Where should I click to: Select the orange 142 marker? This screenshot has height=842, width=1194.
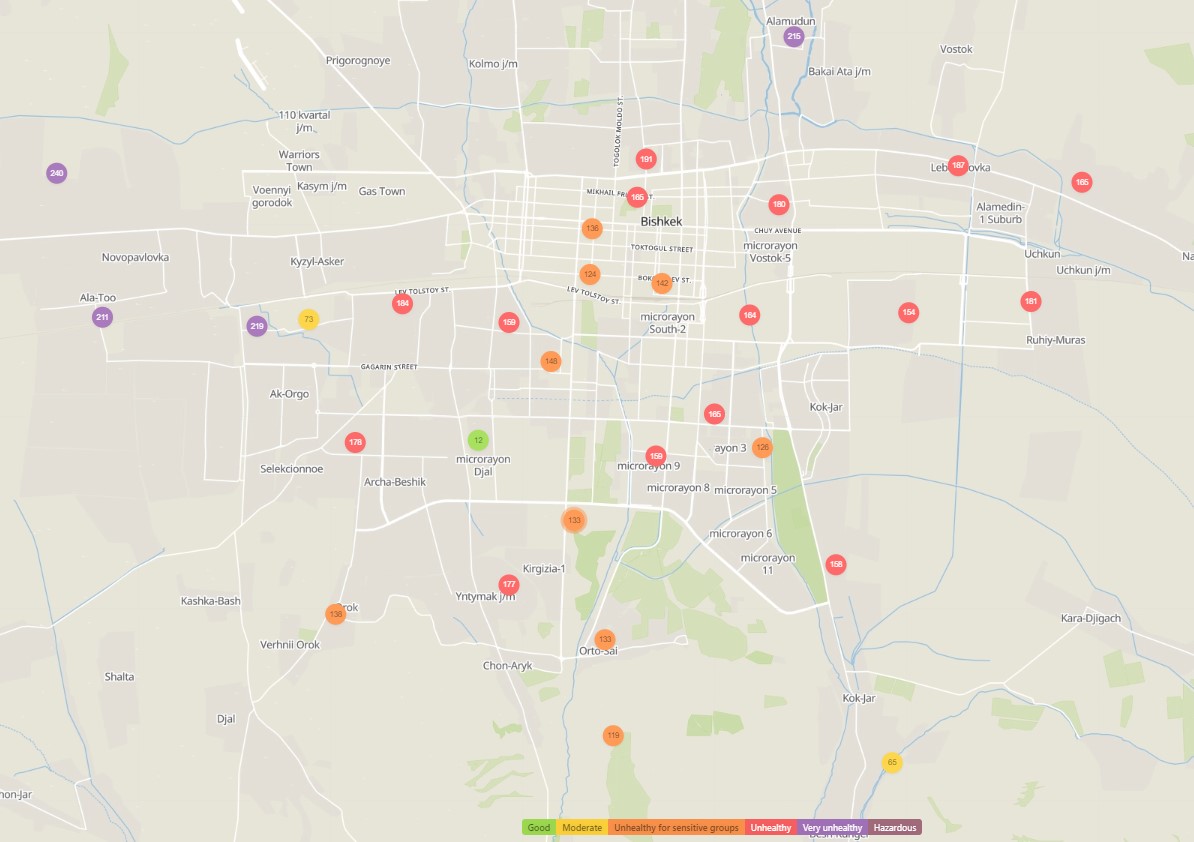pyautogui.click(x=662, y=283)
